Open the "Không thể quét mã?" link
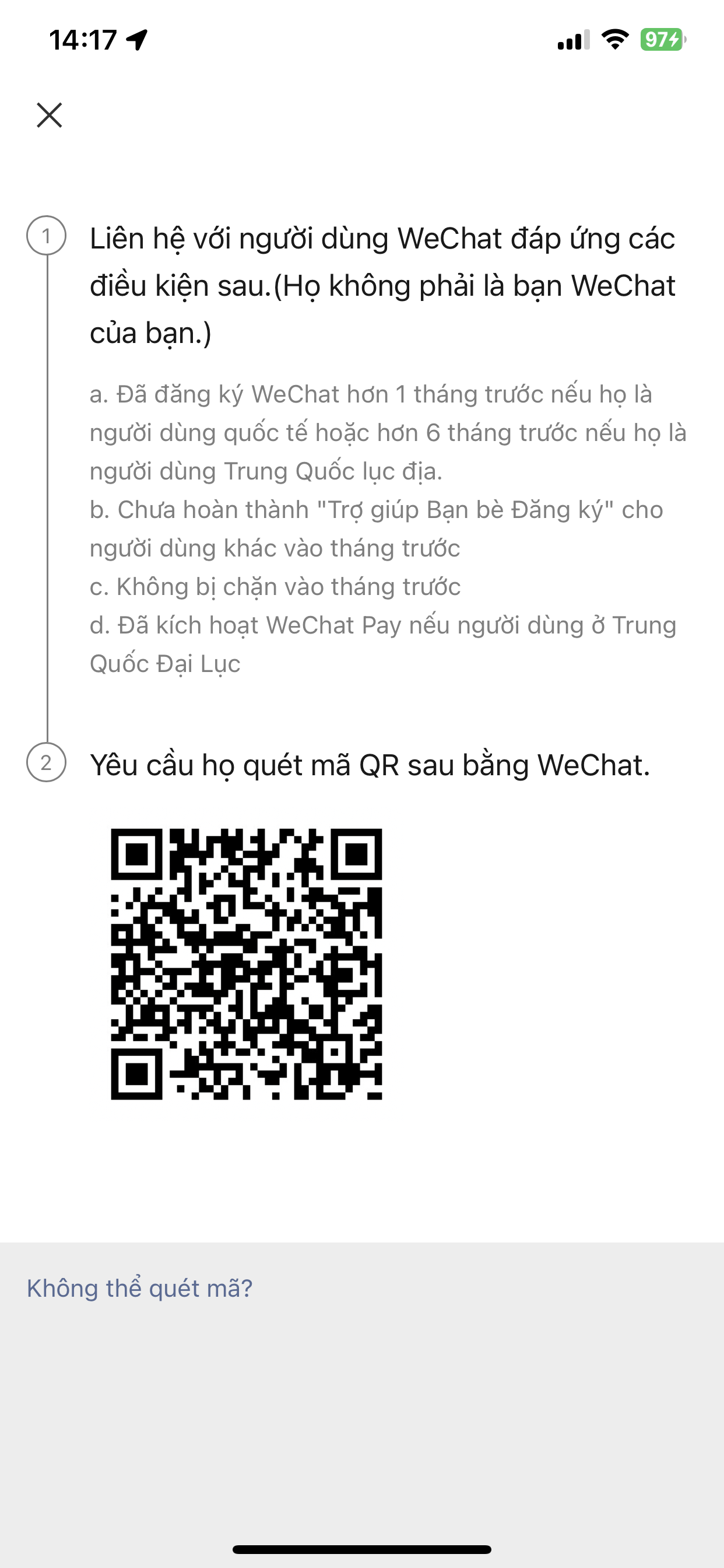The image size is (724, 1568). pos(139,1288)
